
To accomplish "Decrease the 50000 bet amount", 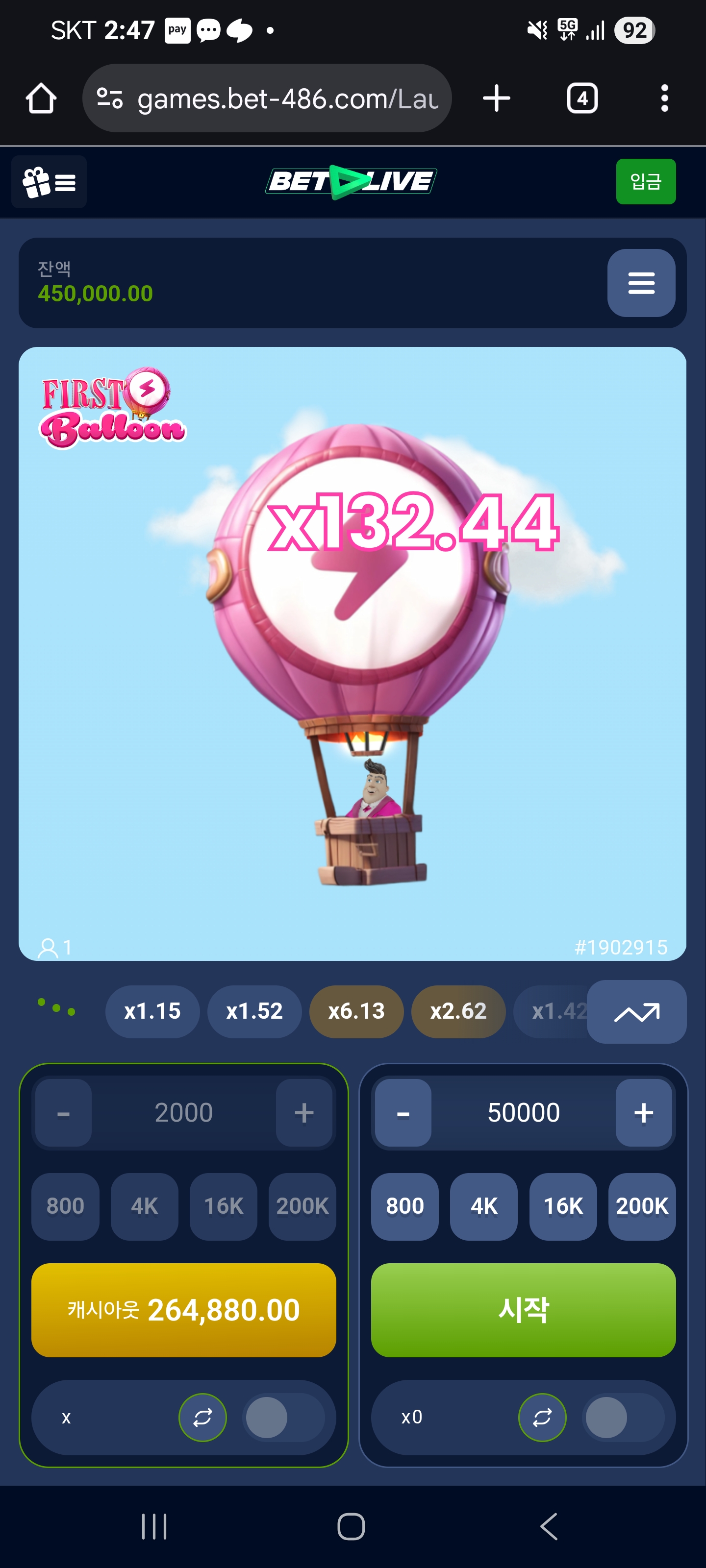I will tap(403, 1113).
